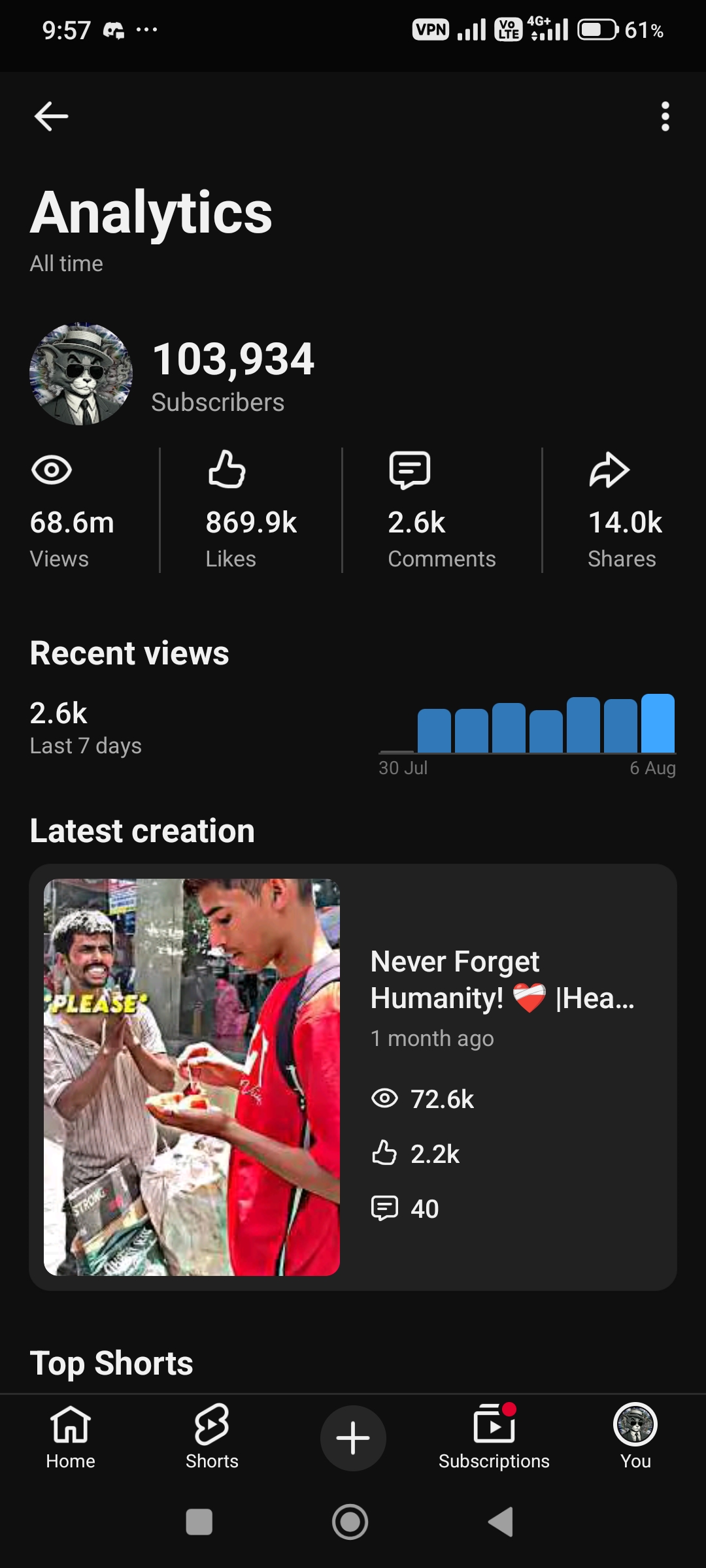
Task: Open the three-dot overflow menu
Action: (x=665, y=116)
